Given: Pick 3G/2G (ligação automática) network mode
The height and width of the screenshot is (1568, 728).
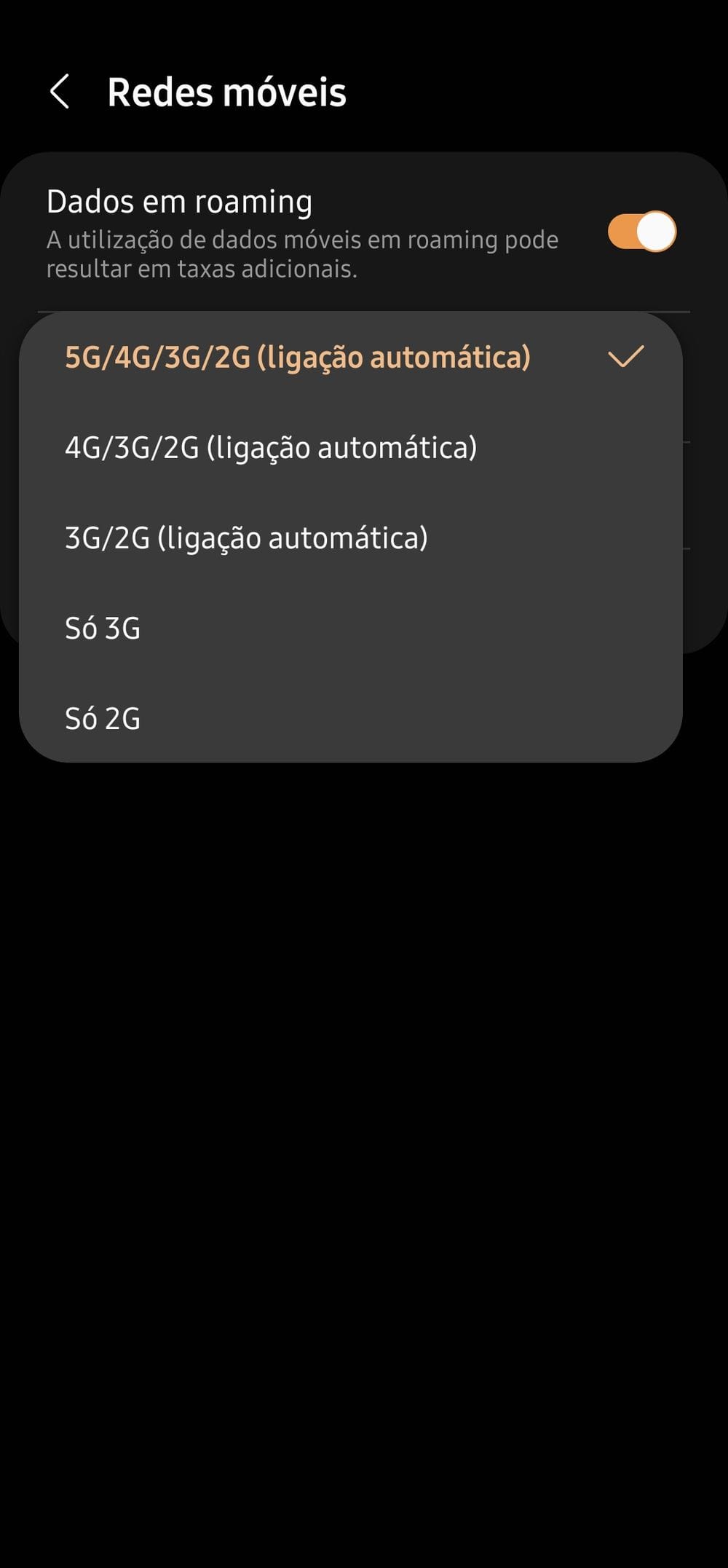Looking at the screenshot, I should 351,537.
